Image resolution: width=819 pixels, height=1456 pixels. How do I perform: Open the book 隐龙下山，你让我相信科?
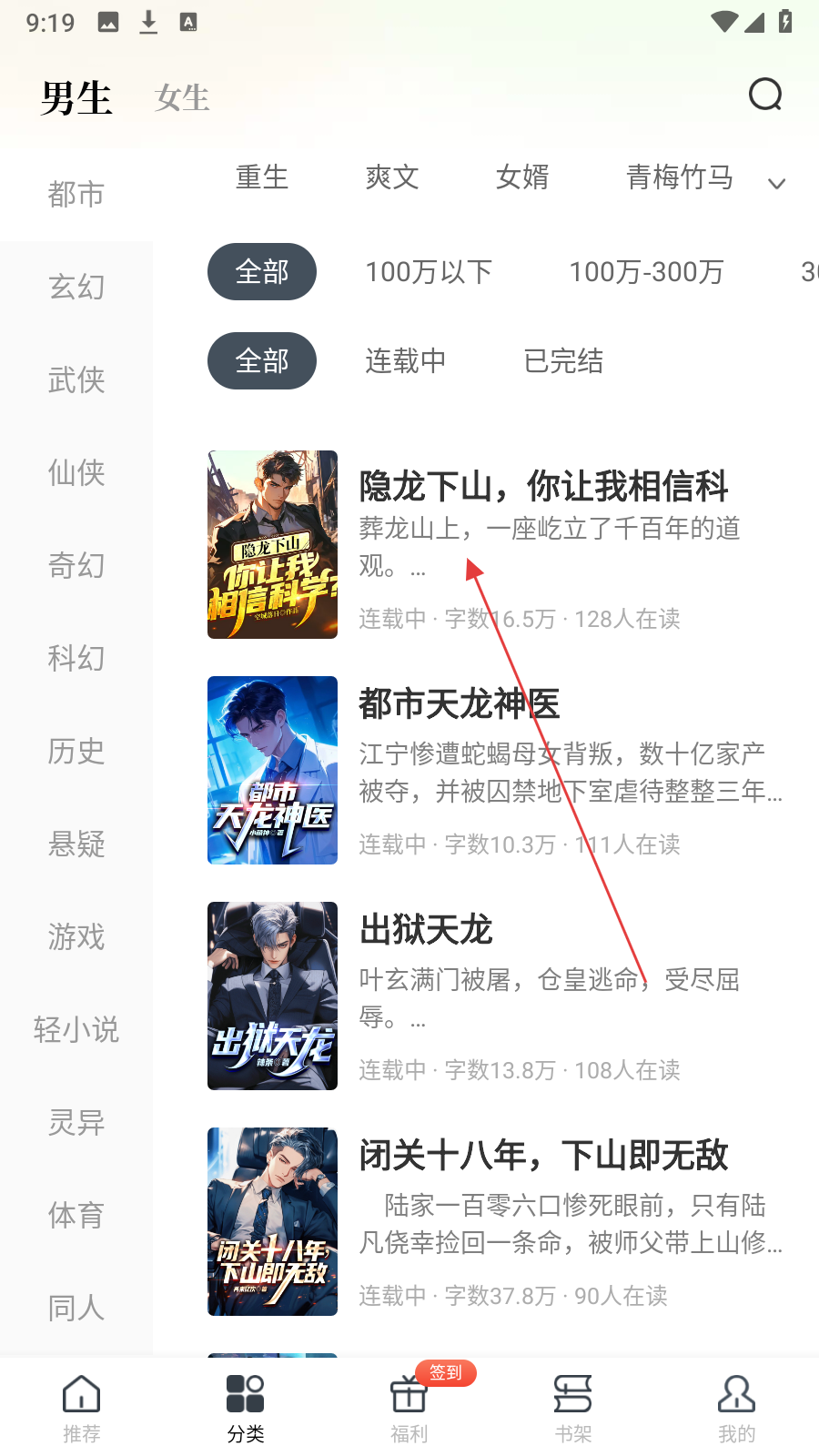(x=543, y=487)
